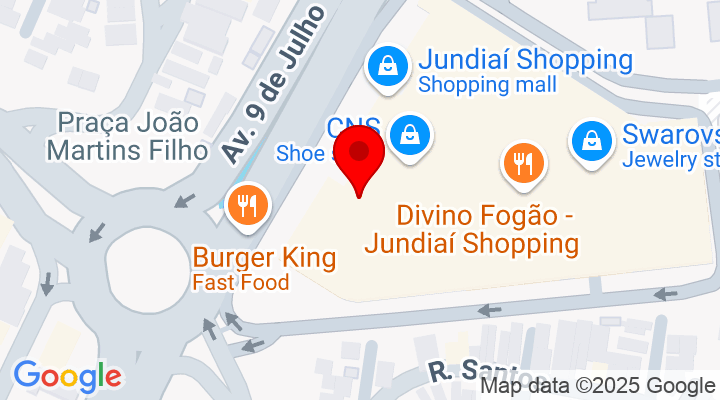Open the Swarovski jewelry store marker
720x400 pixels.
(593, 140)
